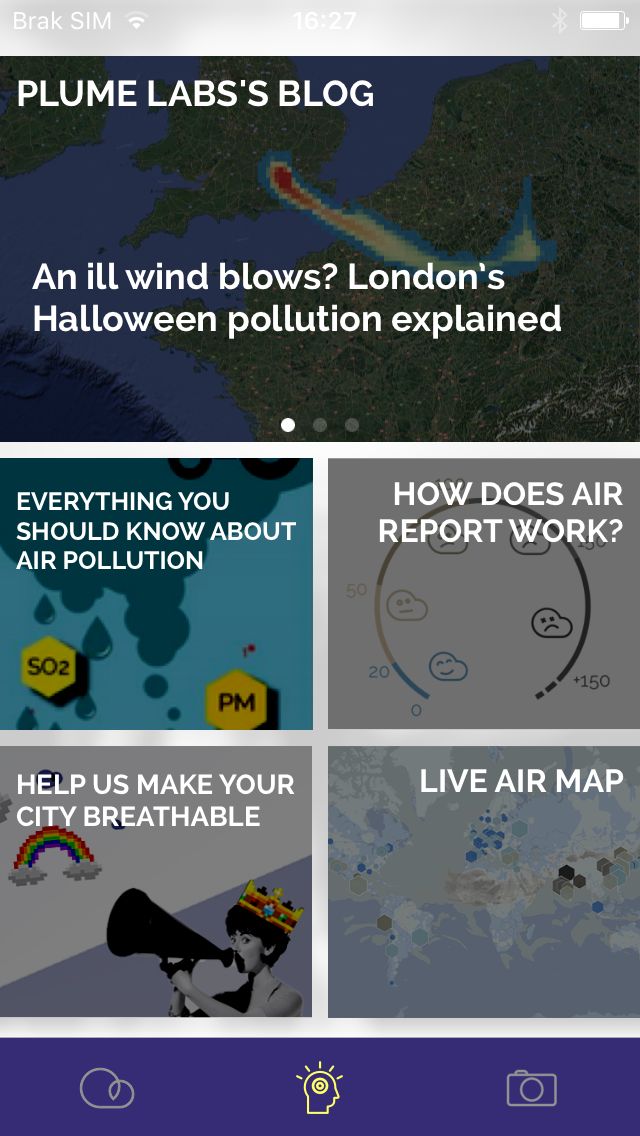Switch to the camera tab
Screen dimensions: 640x1136
point(531,1088)
